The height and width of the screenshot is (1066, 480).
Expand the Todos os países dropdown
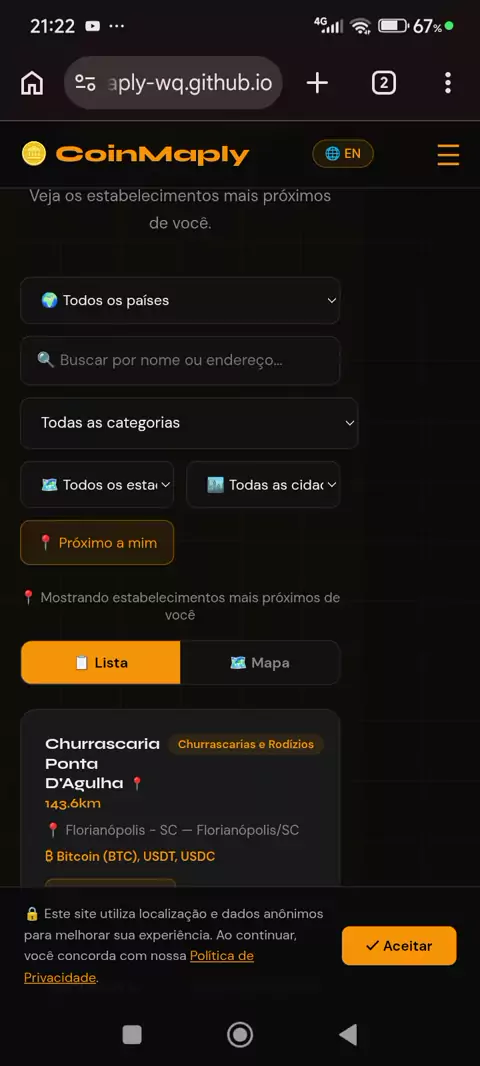click(180, 300)
